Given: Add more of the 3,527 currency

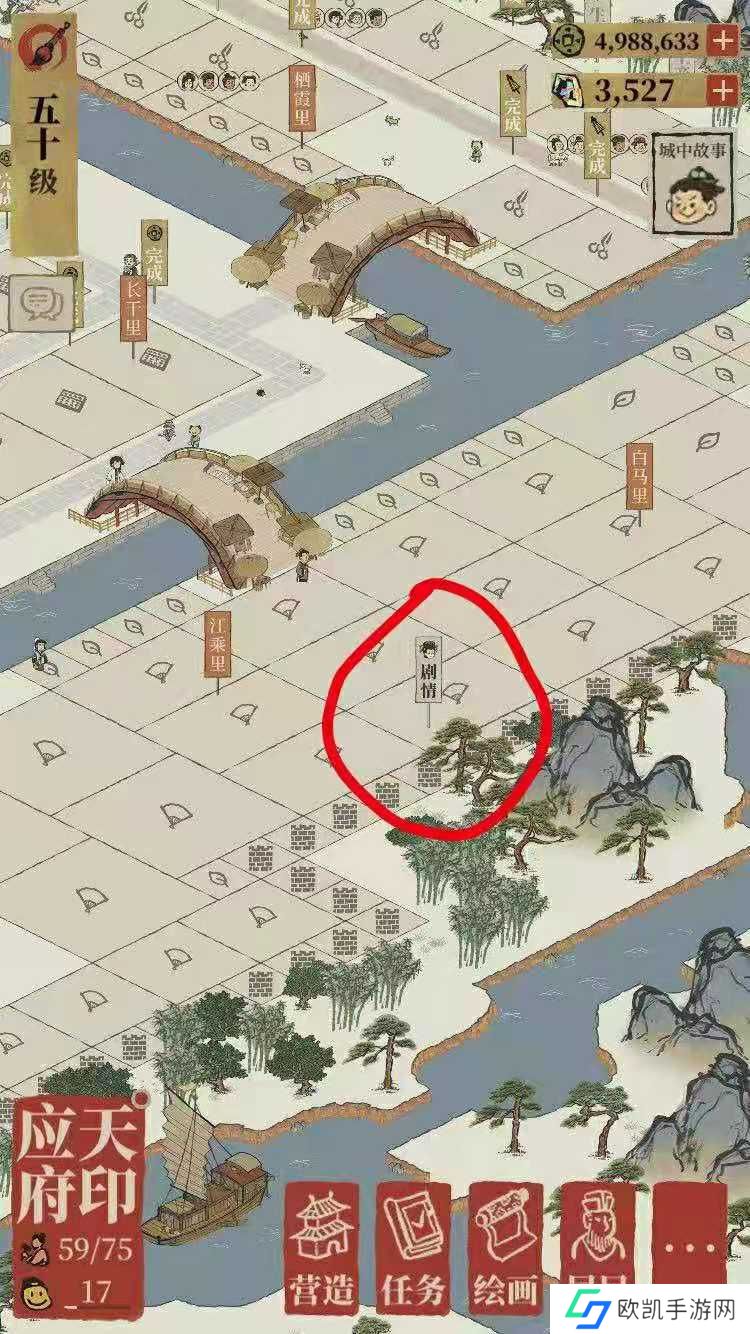Looking at the screenshot, I should pos(722,90).
